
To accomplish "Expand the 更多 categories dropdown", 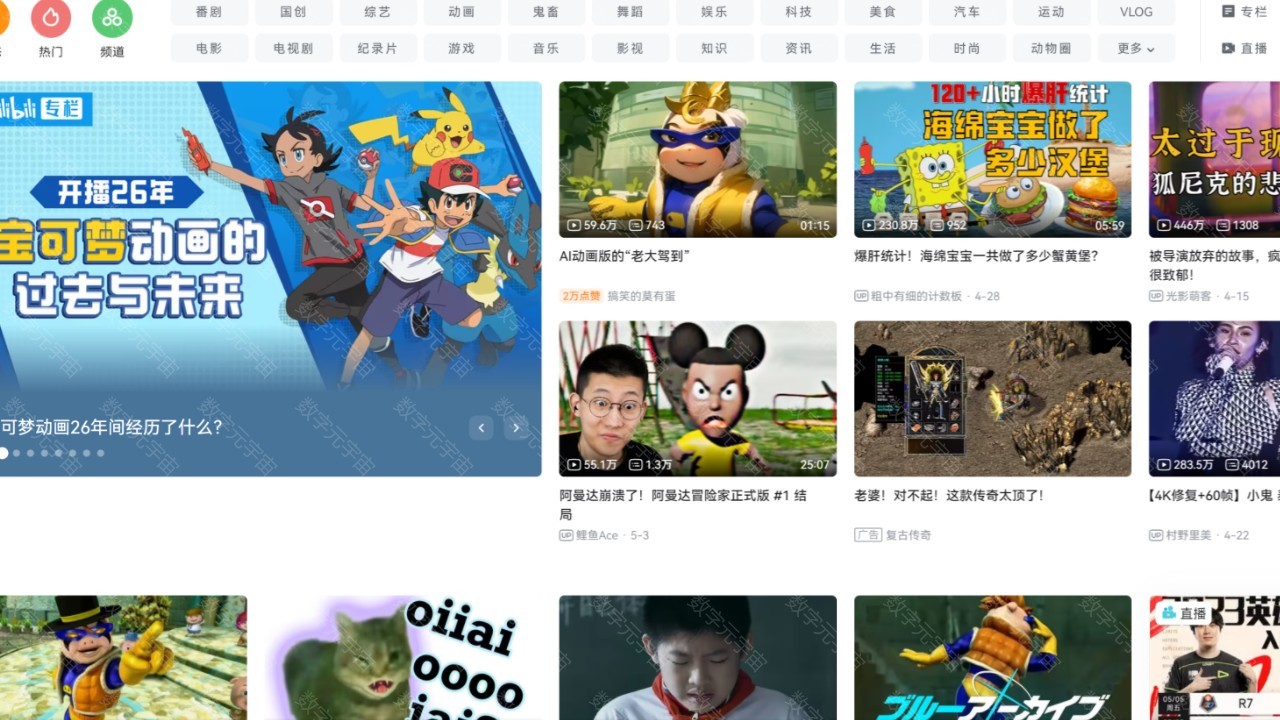I will 1136,48.
